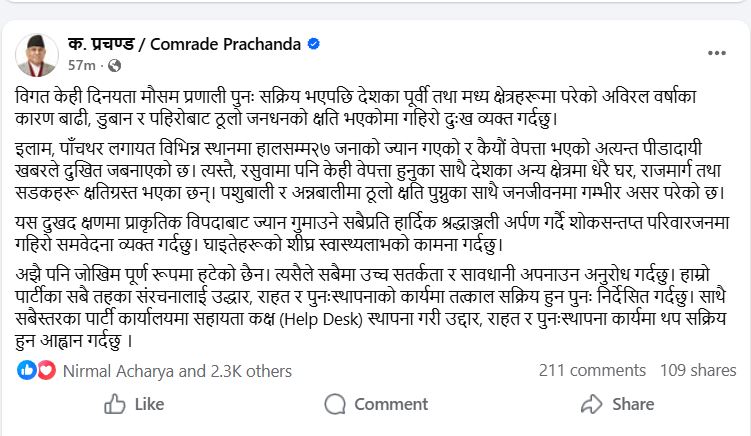The width and height of the screenshot is (751, 436).
Task: Open the post options three-dot menu
Action: coord(716,50)
